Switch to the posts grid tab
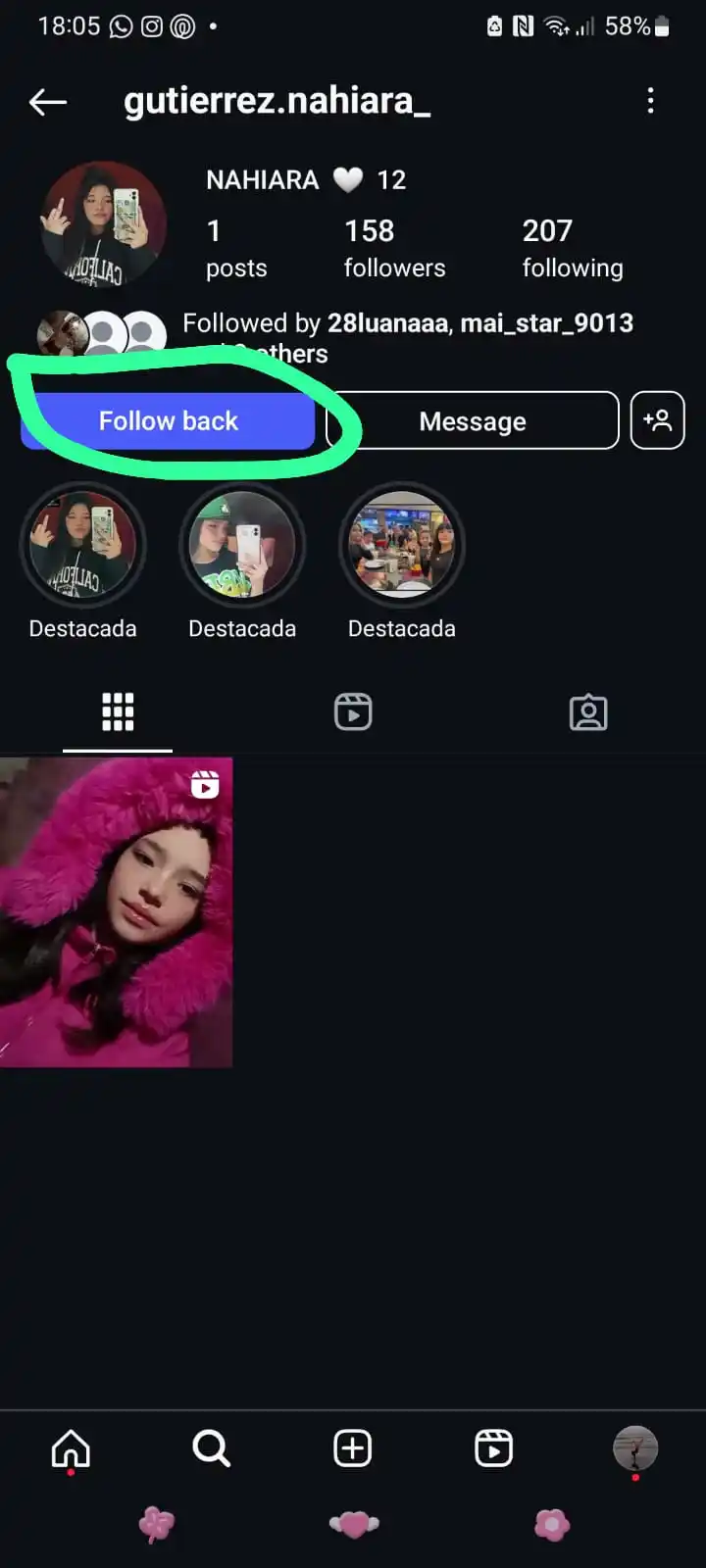706x1568 pixels. 118,712
